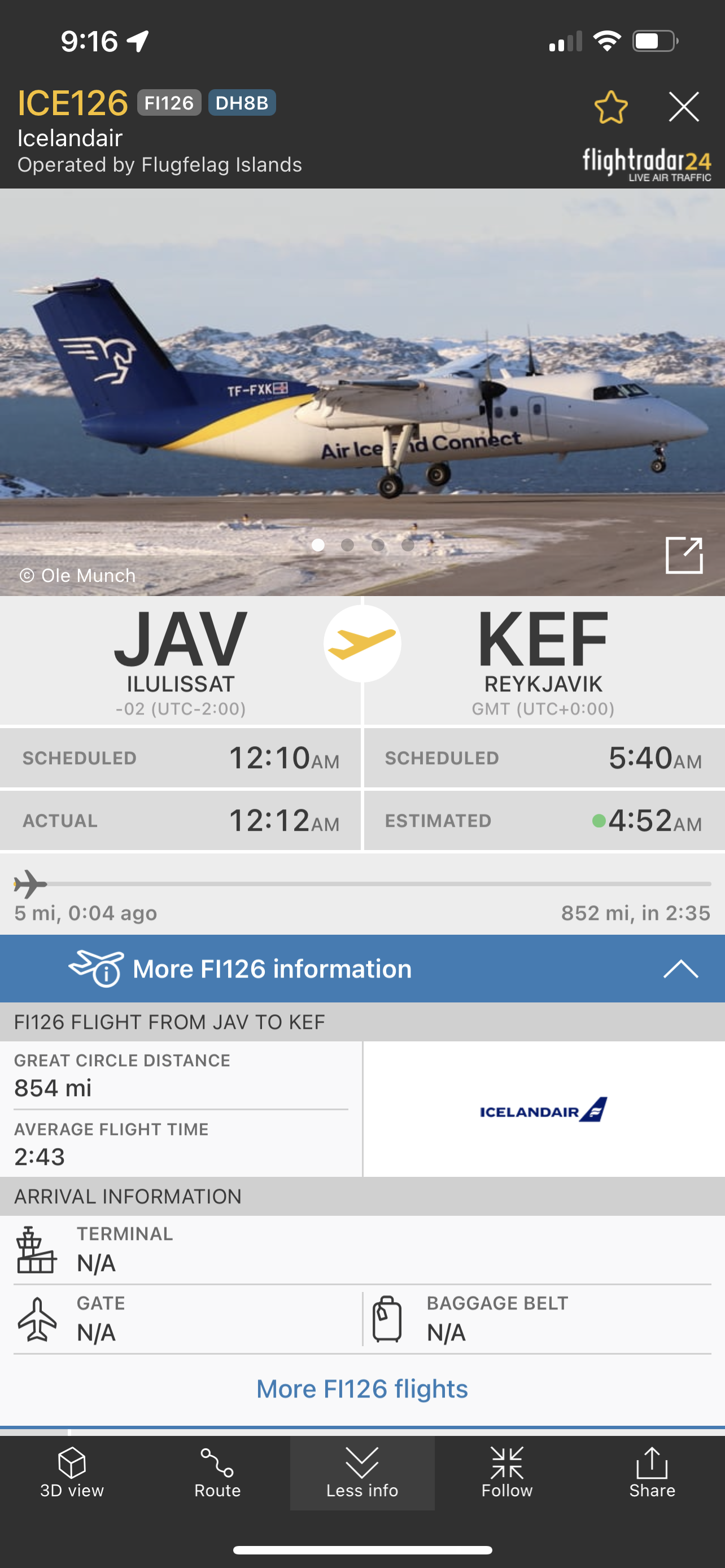Show the flight Route
Viewport: 725px width, 1568px height.
(x=217, y=1473)
